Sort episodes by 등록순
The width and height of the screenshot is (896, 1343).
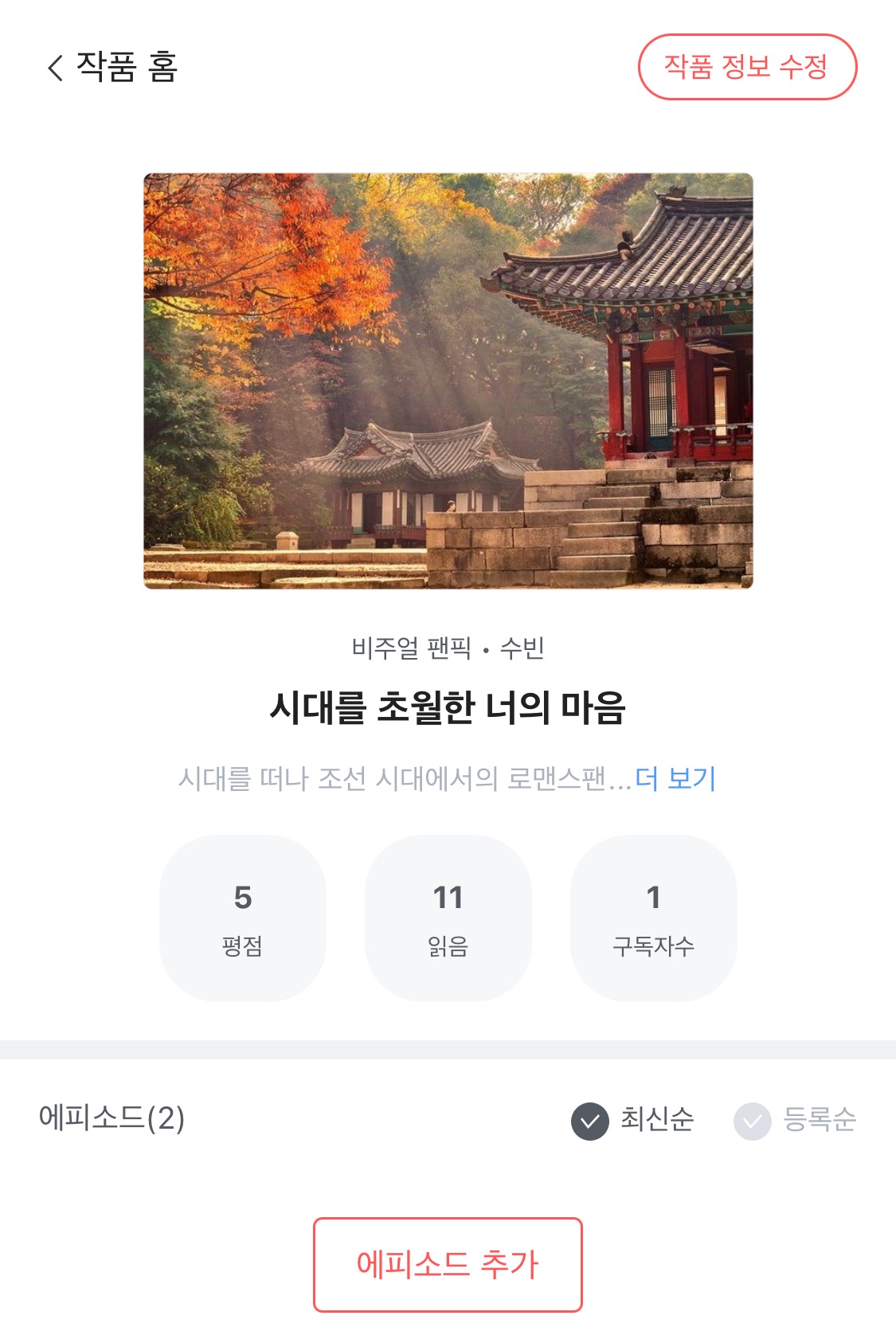(x=794, y=1120)
